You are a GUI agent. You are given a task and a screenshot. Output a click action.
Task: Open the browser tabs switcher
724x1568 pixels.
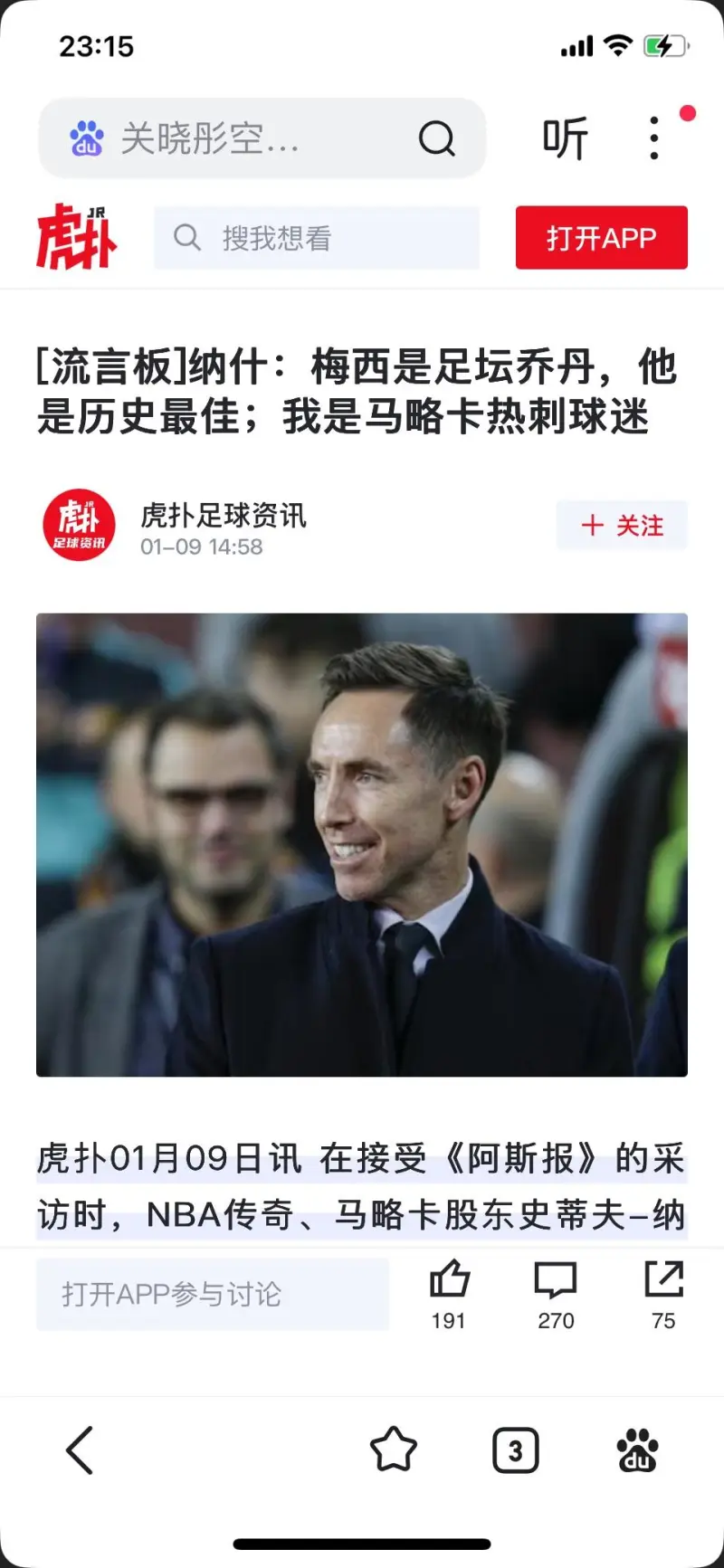pos(516,1450)
